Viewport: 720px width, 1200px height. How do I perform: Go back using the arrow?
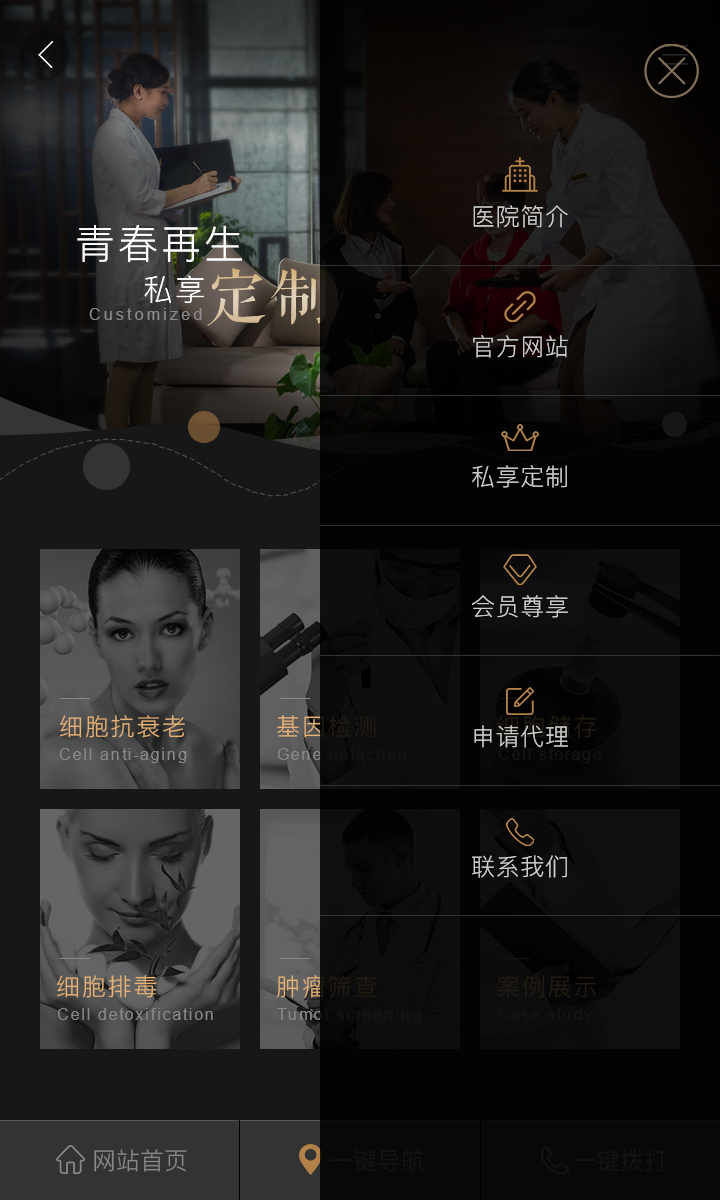coord(45,55)
